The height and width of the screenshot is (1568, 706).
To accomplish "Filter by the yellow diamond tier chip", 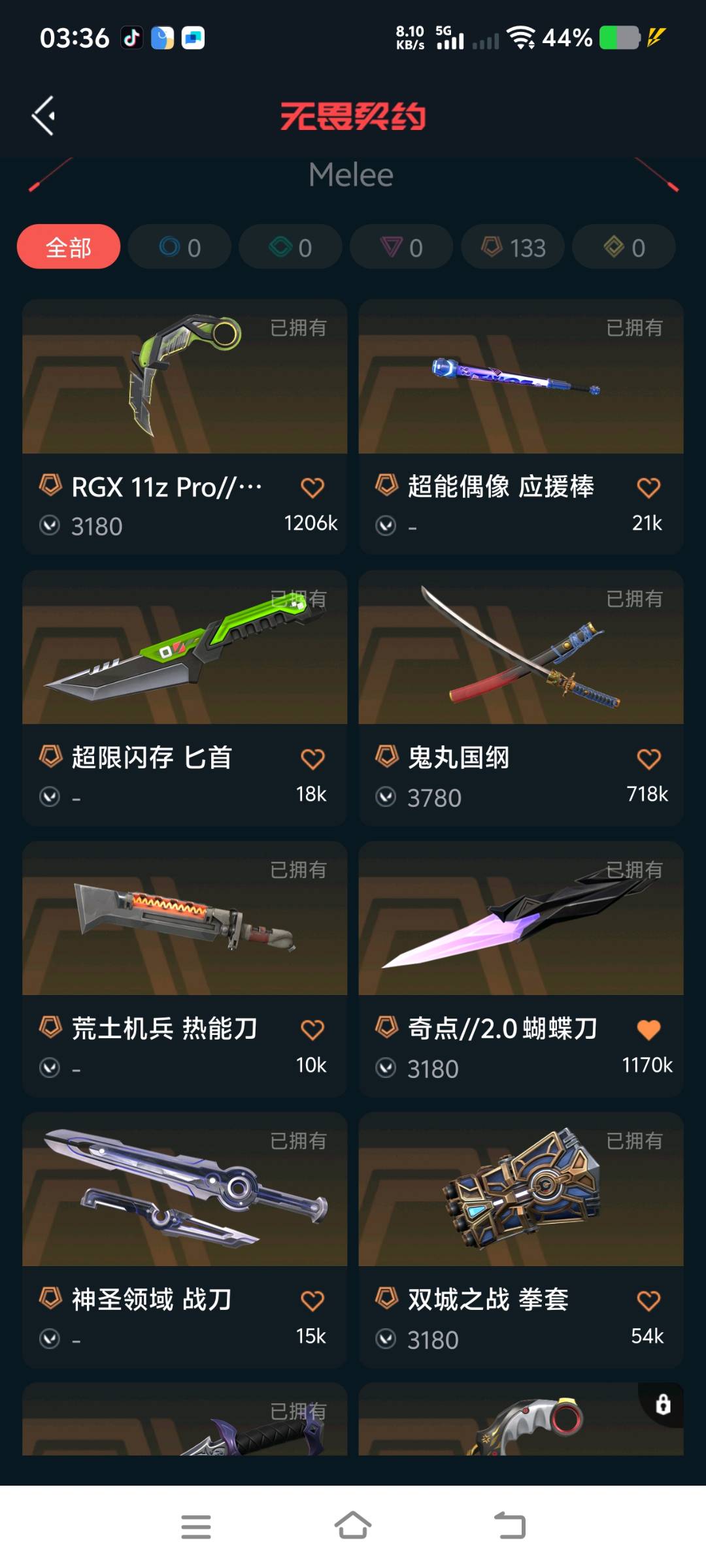I will tap(624, 248).
